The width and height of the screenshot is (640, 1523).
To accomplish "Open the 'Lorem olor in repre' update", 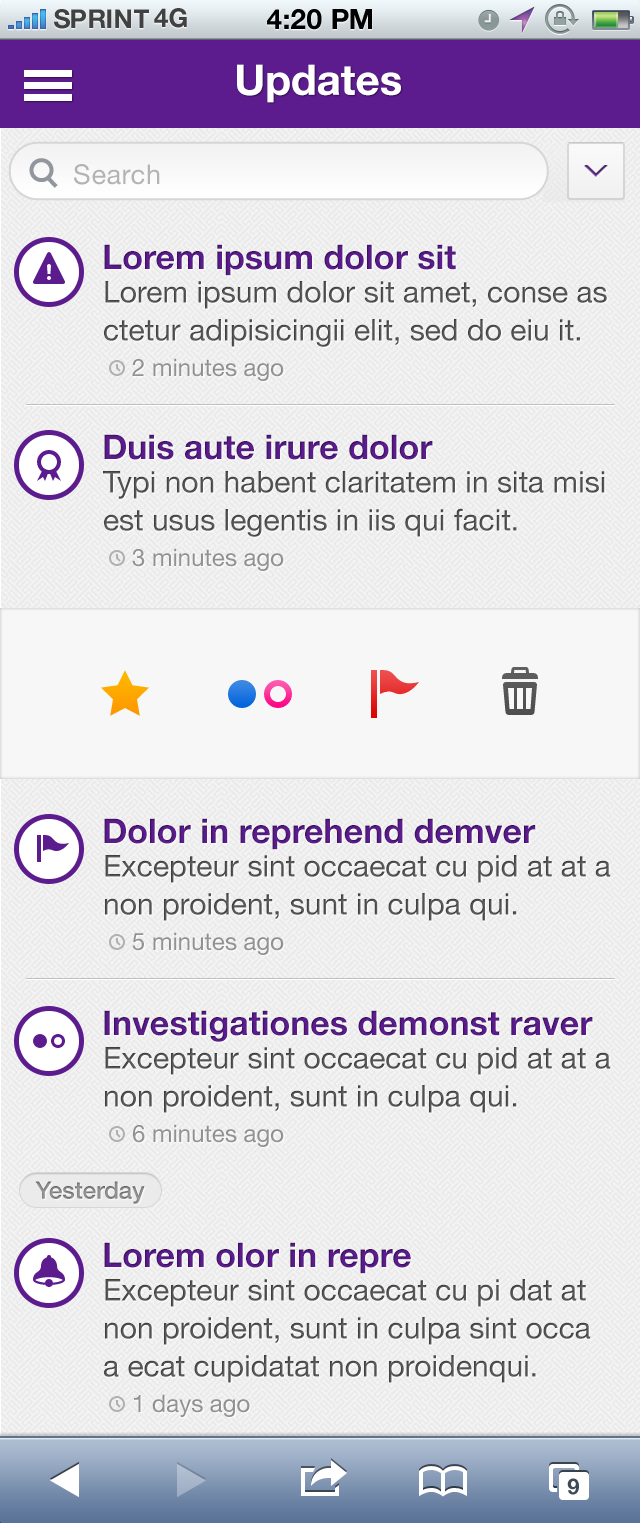I will click(x=257, y=1256).
